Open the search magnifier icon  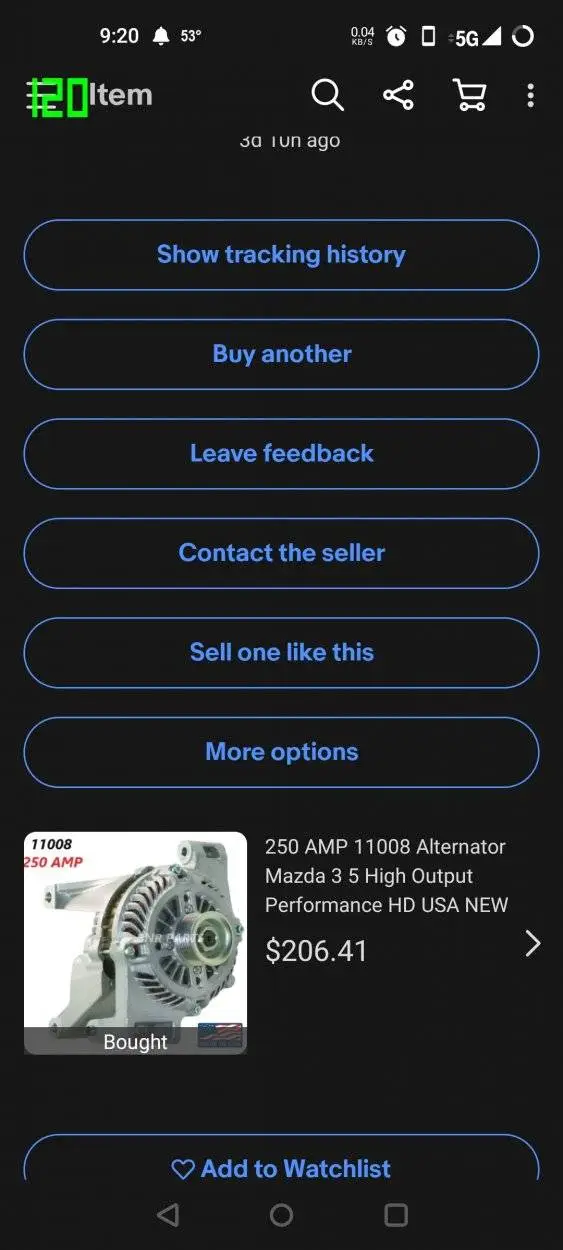327,95
